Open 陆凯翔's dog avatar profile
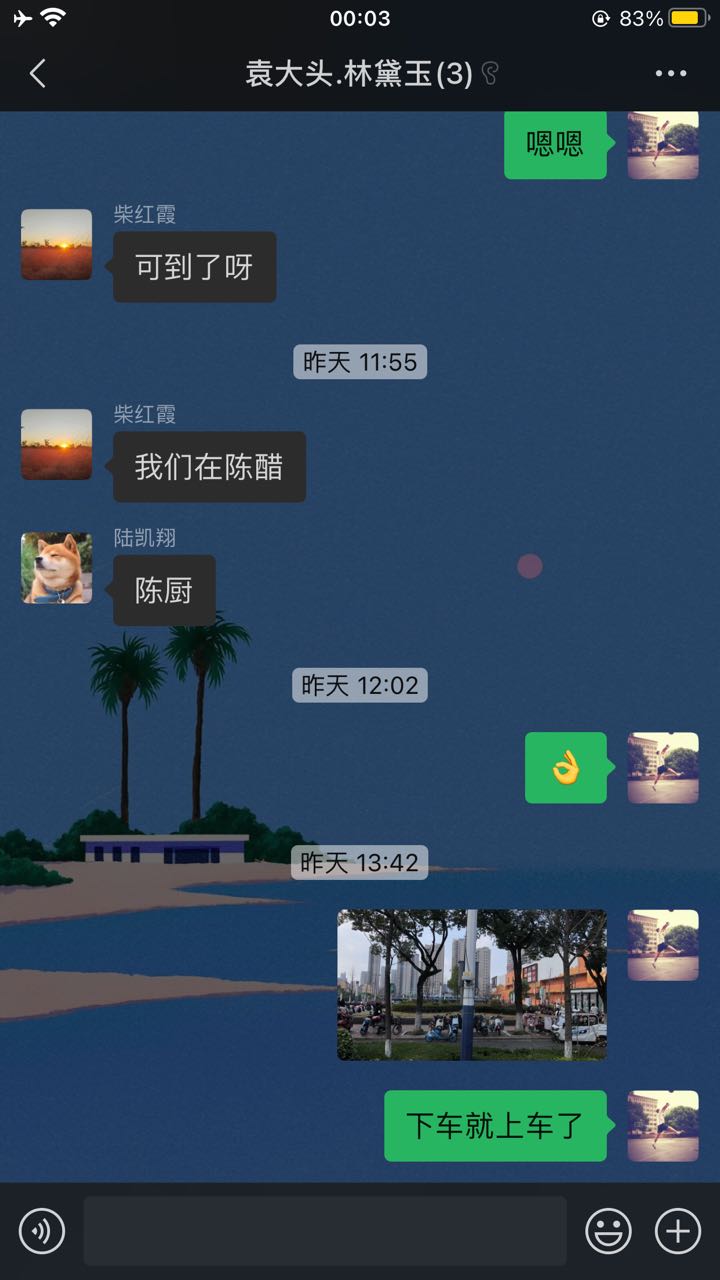 pos(57,568)
